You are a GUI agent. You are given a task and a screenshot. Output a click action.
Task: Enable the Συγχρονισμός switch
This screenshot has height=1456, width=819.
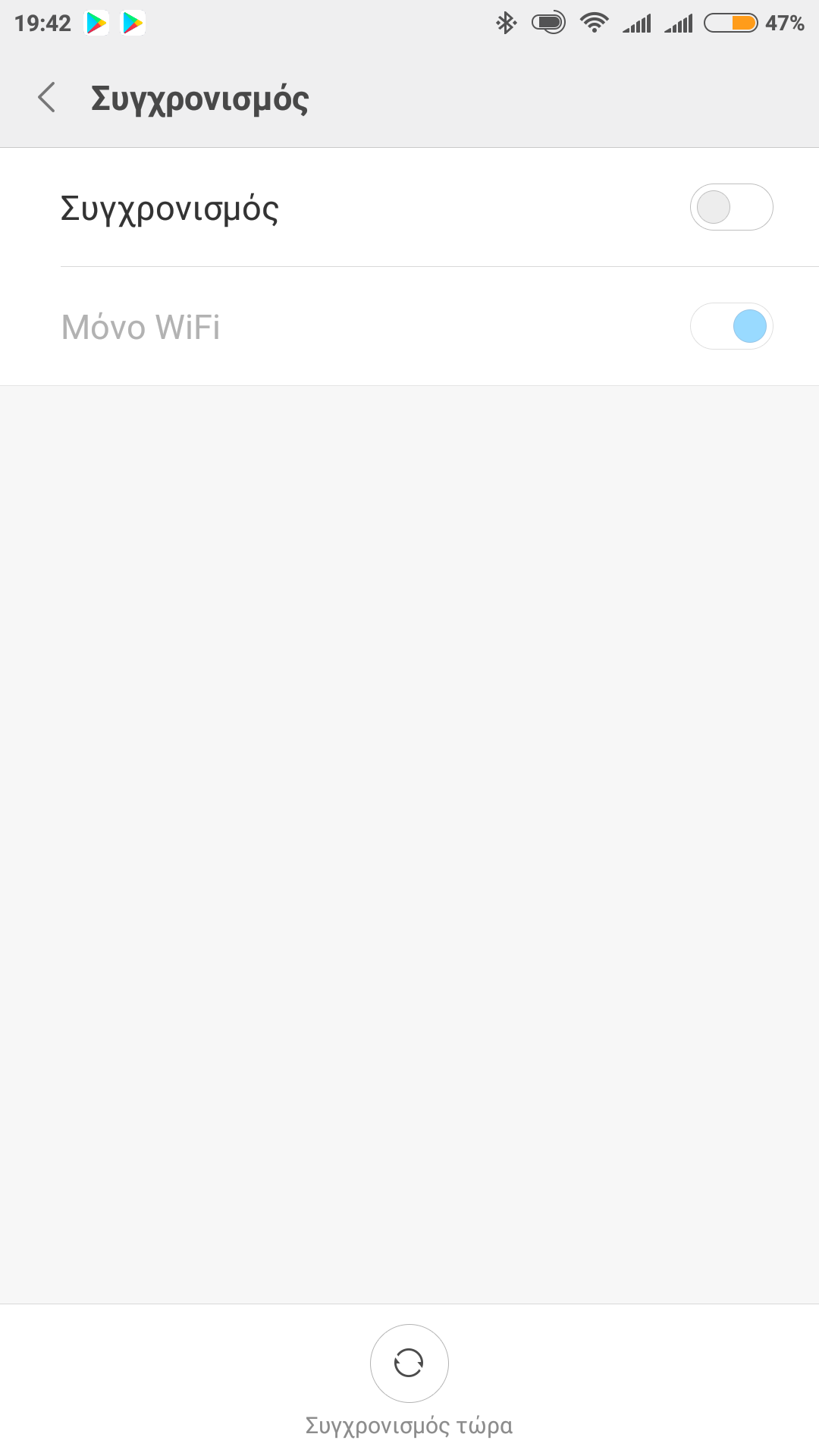731,207
